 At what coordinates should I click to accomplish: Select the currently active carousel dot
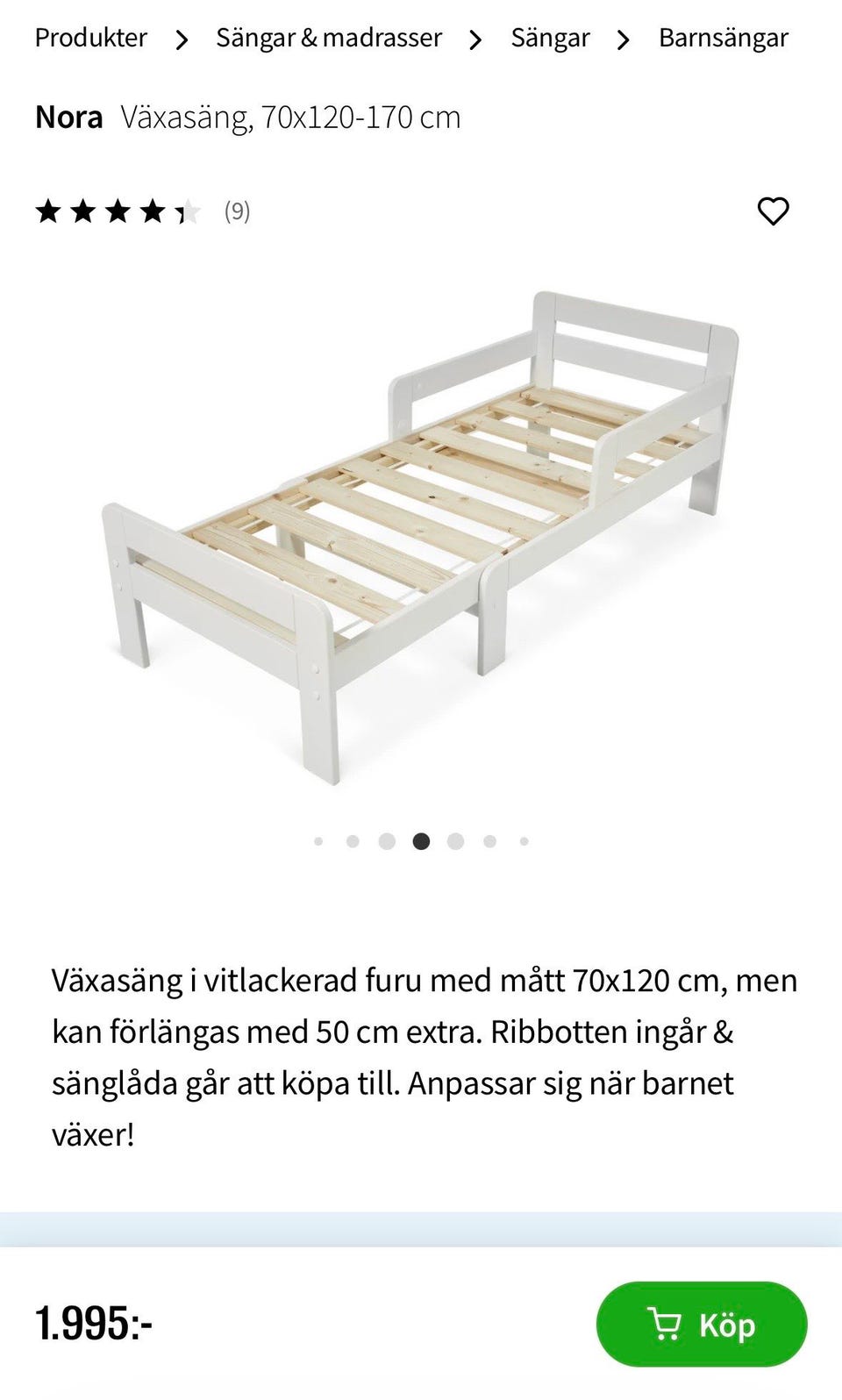tap(421, 840)
